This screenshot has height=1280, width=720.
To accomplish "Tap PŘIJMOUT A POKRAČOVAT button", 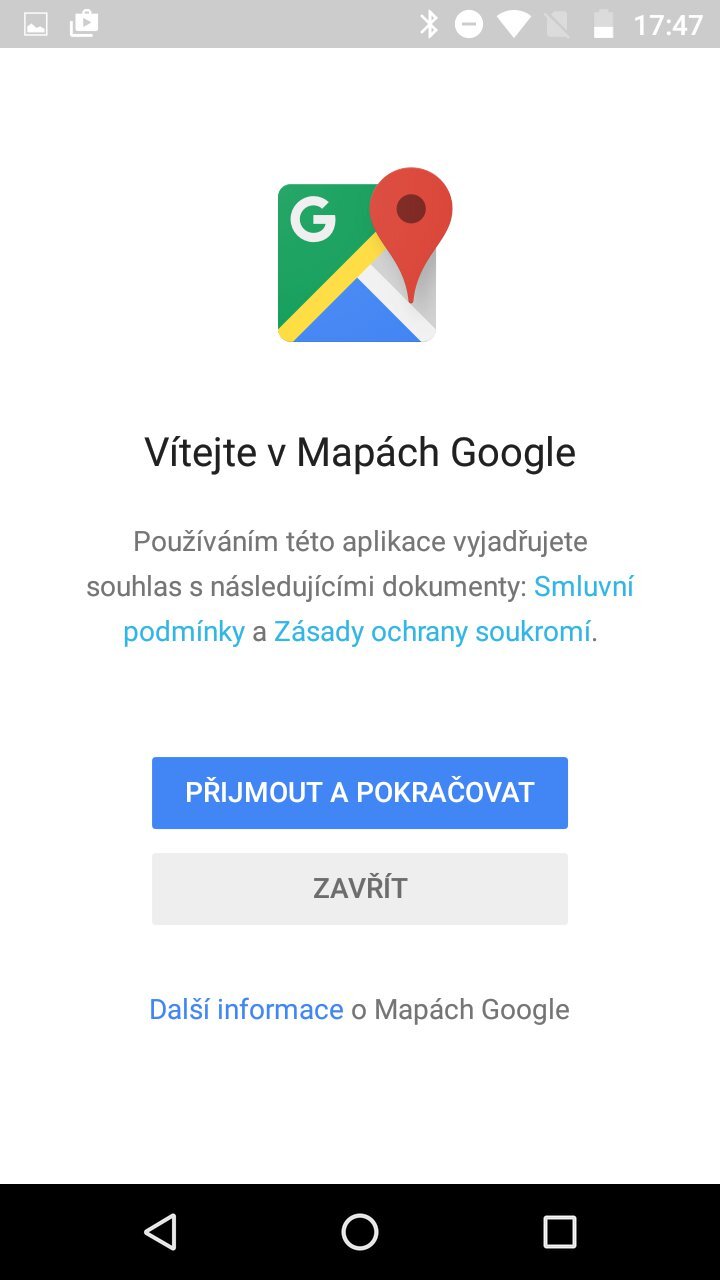I will [x=360, y=792].
